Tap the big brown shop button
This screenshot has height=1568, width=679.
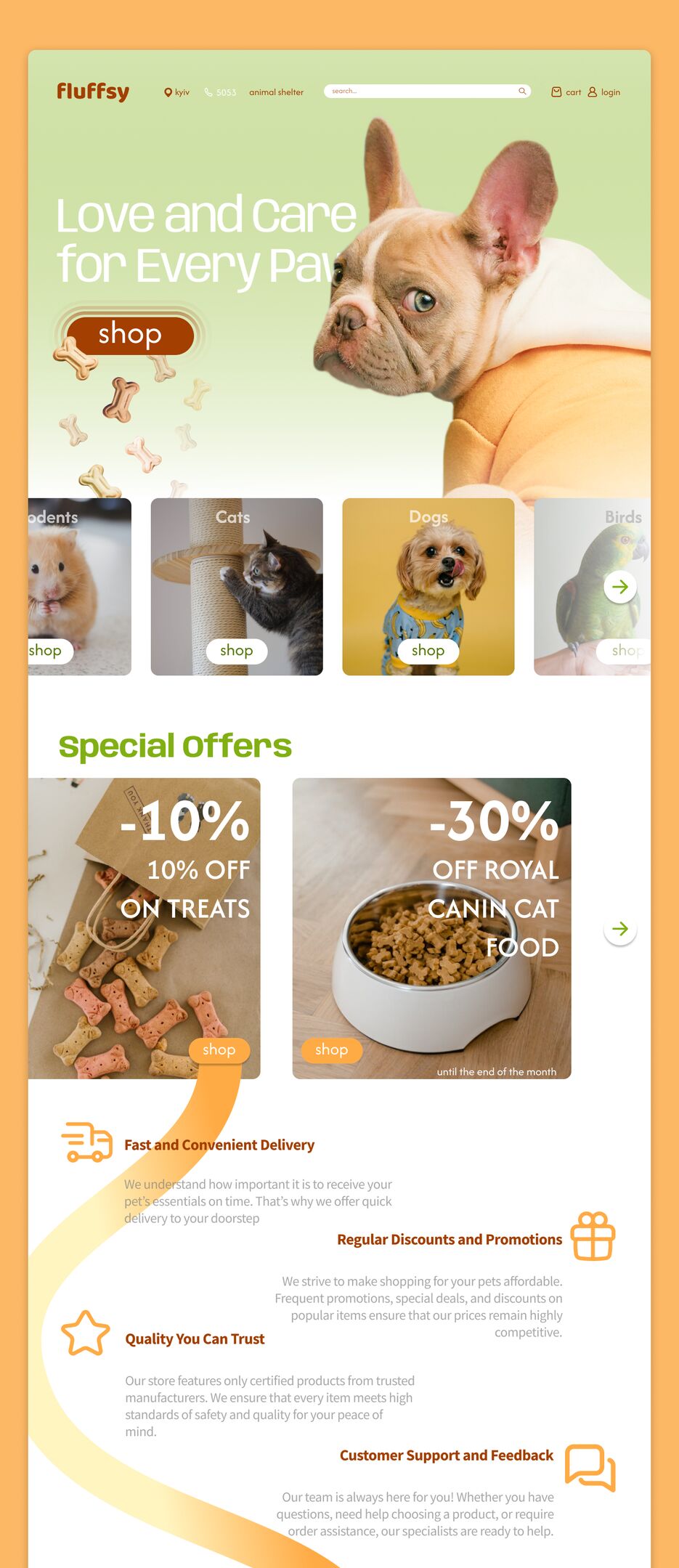[x=130, y=335]
